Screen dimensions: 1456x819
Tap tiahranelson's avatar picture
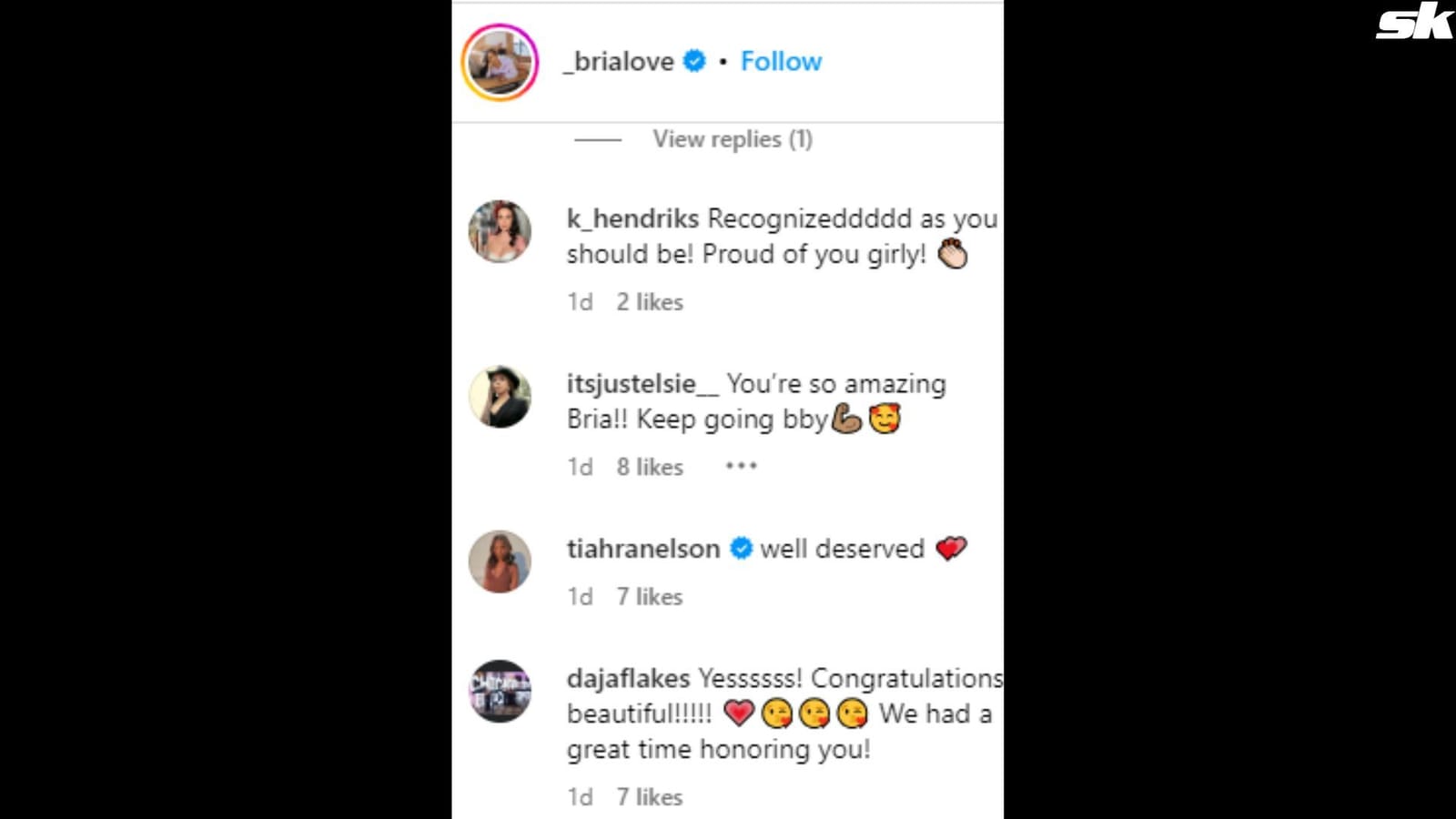500,561
